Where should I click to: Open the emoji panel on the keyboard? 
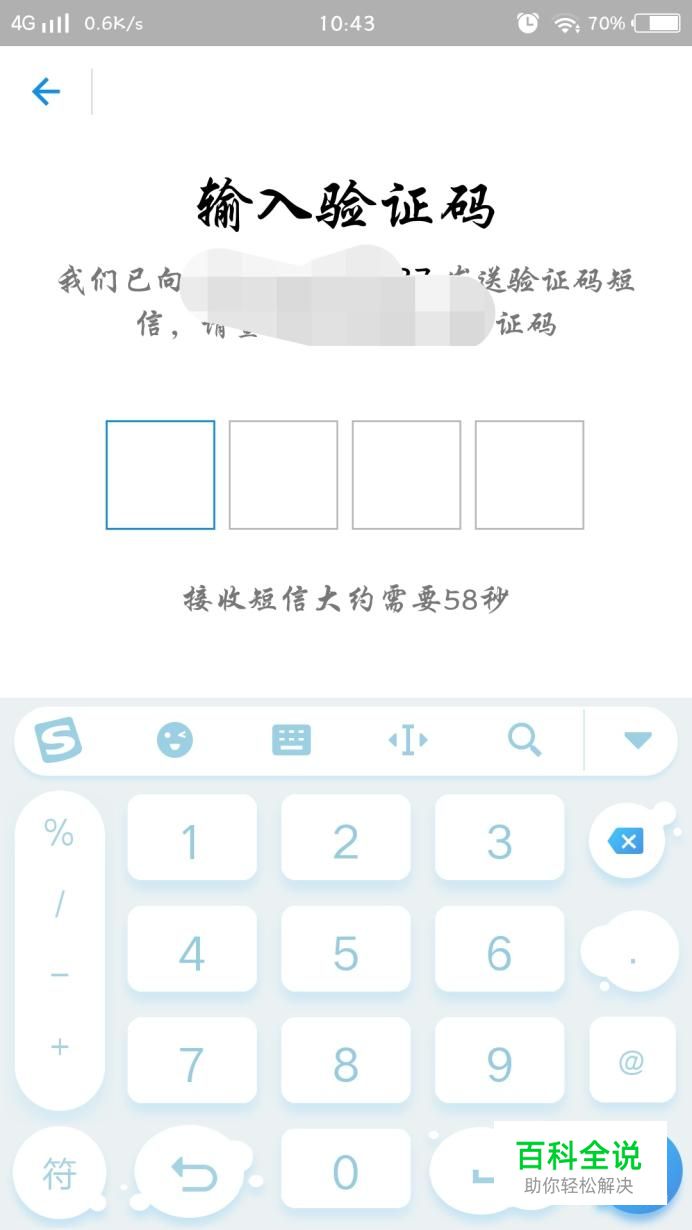click(175, 741)
